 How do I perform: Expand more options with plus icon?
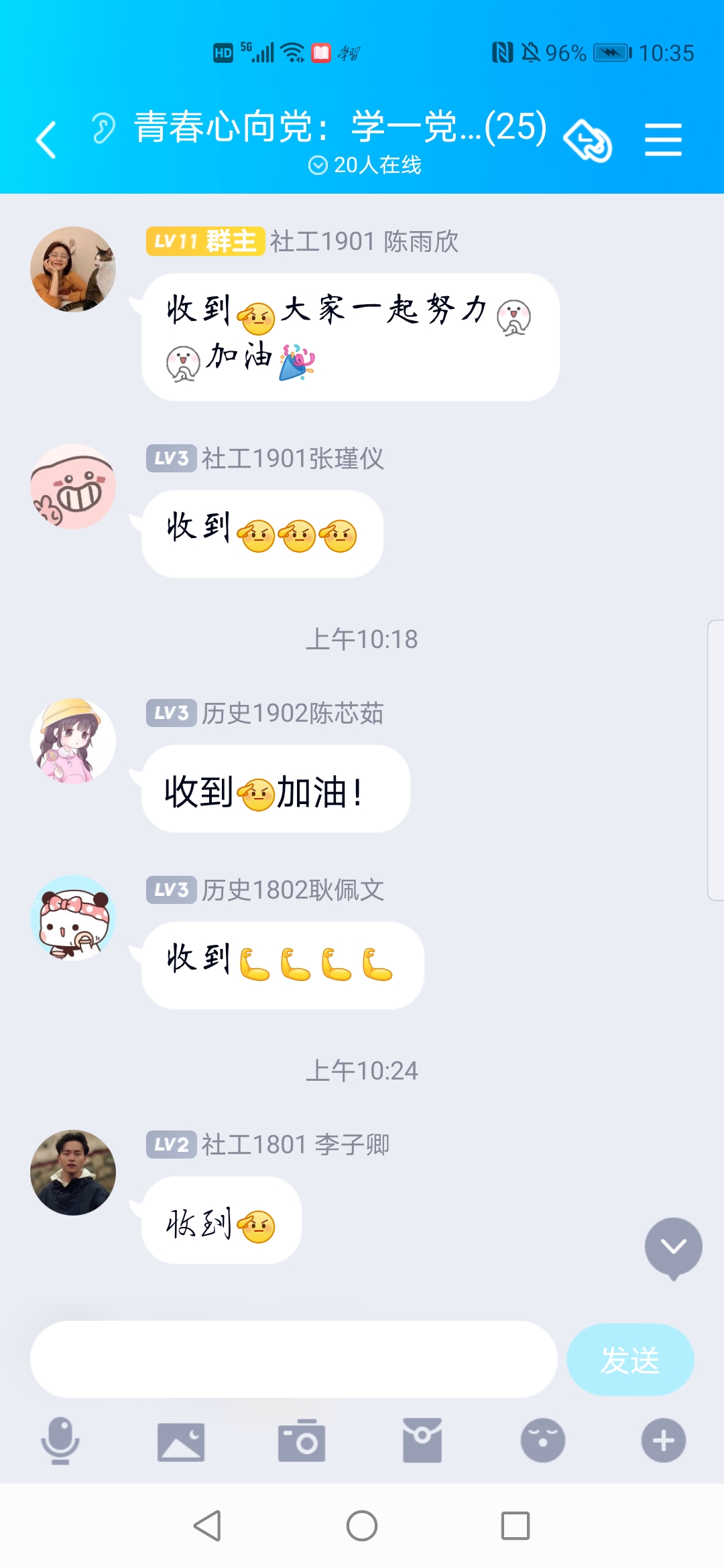pos(663,1441)
